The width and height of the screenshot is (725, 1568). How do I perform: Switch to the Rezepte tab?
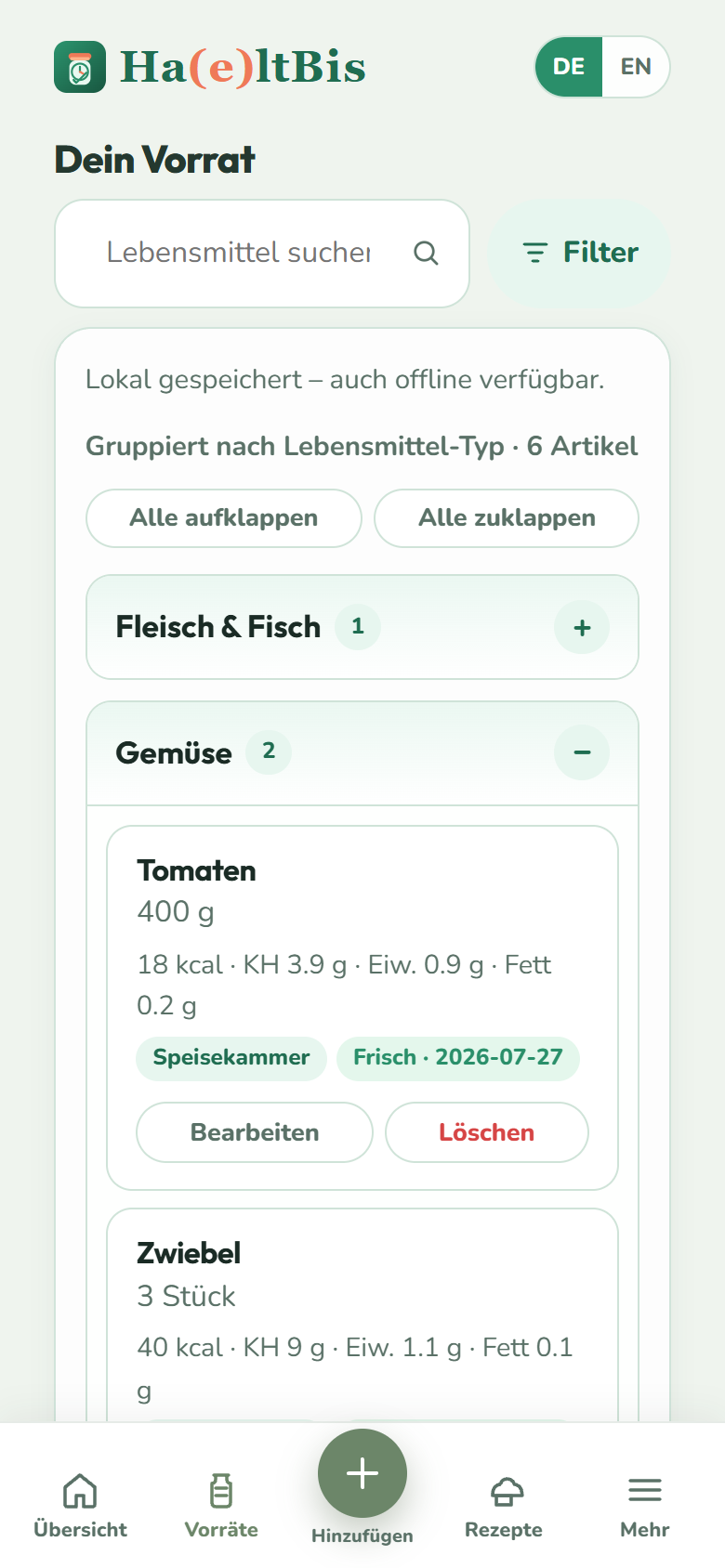[x=504, y=1507]
